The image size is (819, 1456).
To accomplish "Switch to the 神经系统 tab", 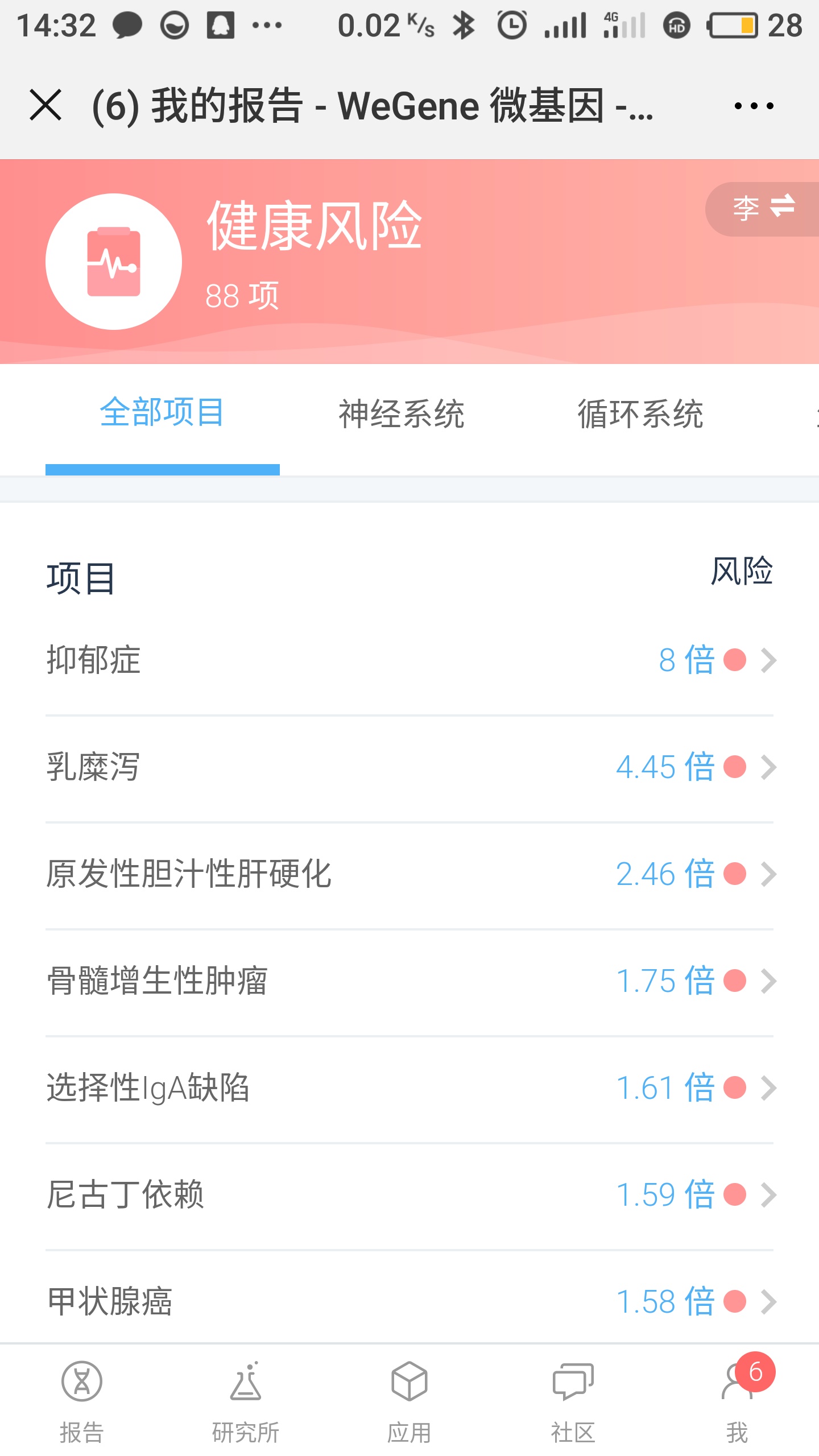I will click(x=402, y=413).
